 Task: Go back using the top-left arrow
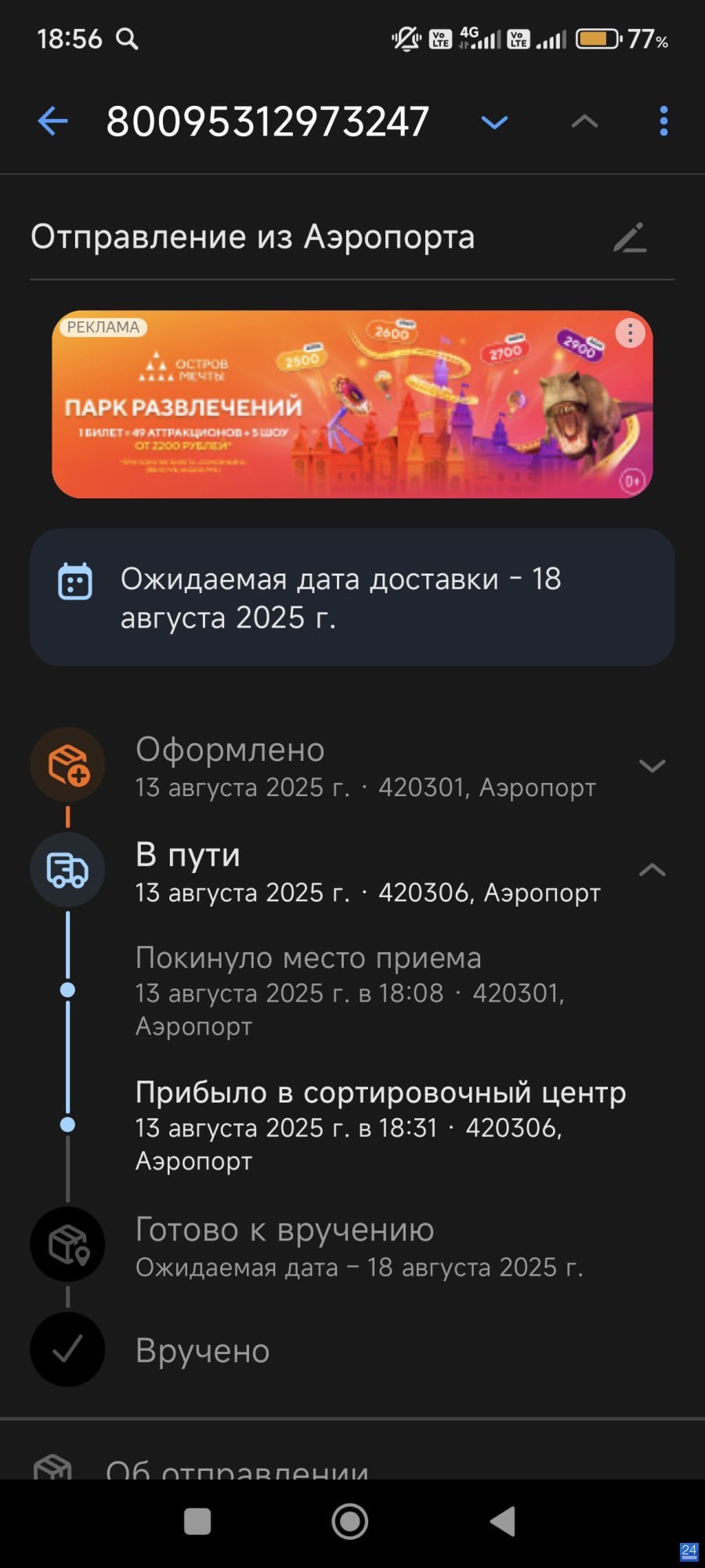pos(53,121)
